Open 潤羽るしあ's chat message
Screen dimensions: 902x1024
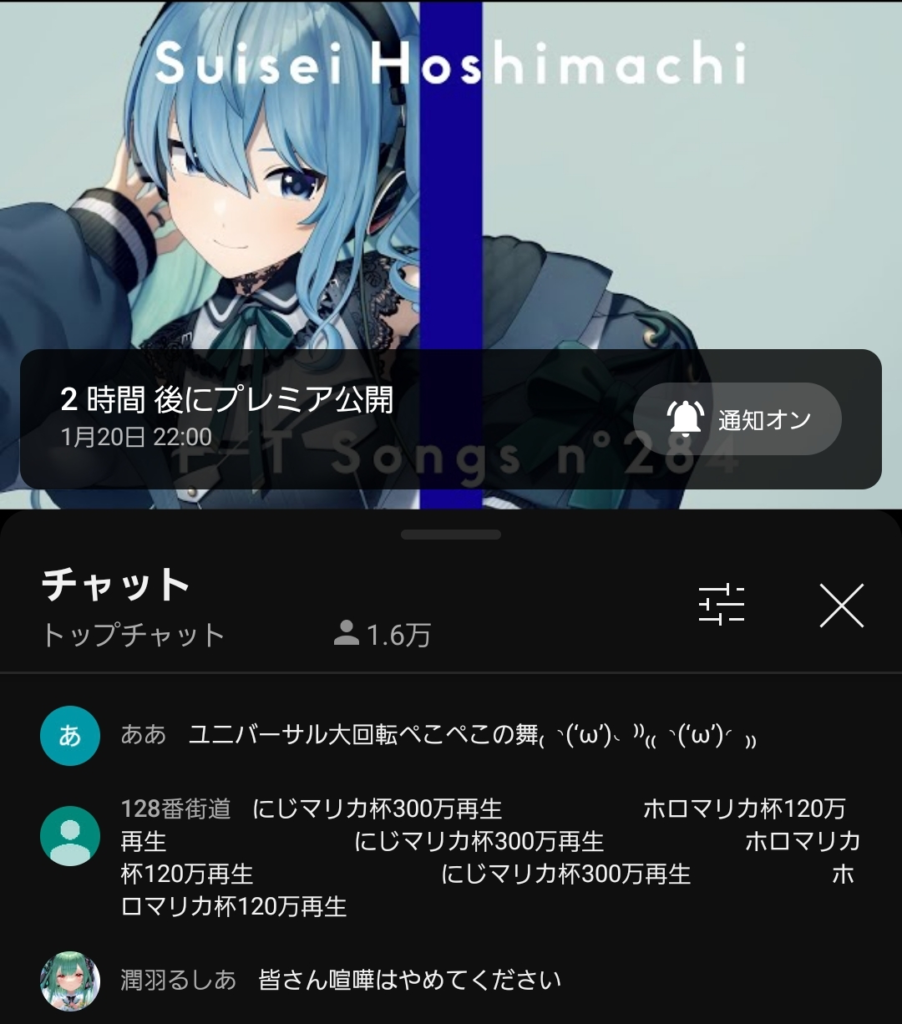coord(408,979)
